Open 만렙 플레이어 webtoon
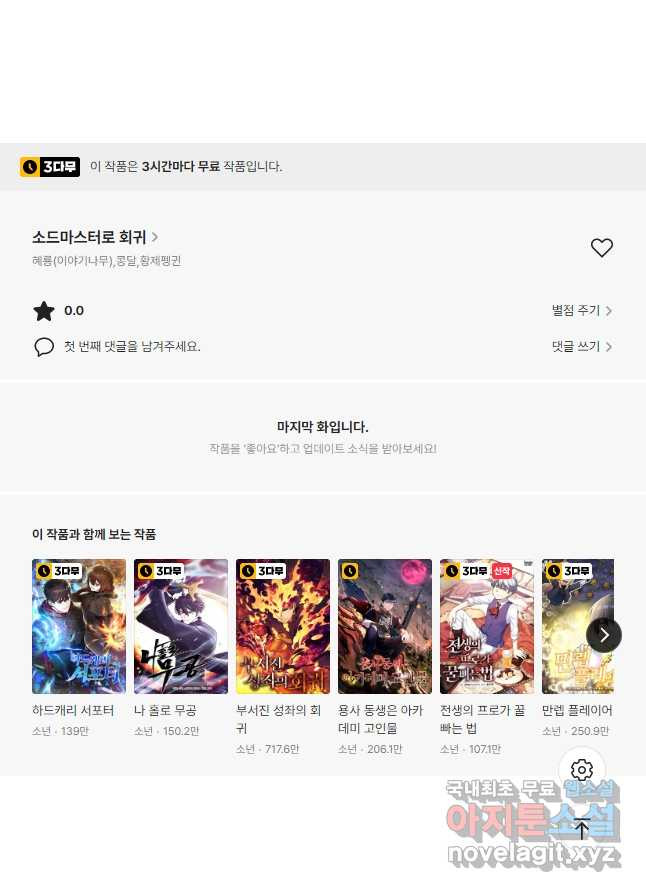This screenshot has width=646, height=892. click(x=577, y=627)
